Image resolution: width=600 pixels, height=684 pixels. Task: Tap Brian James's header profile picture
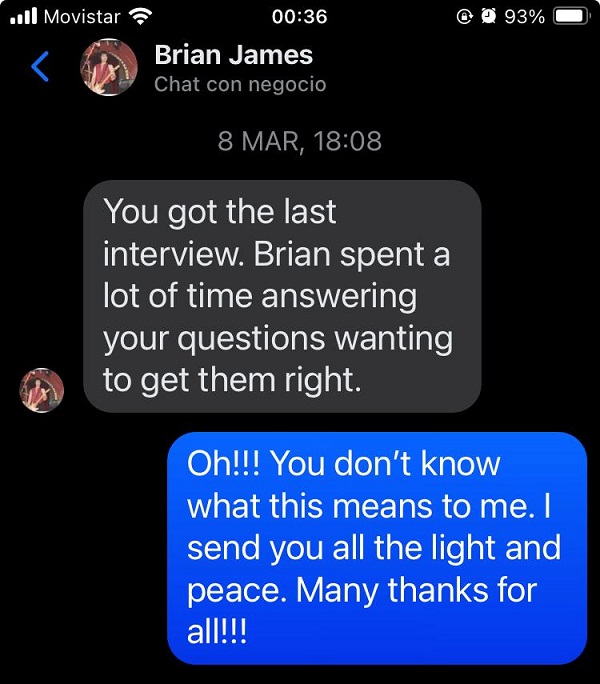[x=108, y=68]
